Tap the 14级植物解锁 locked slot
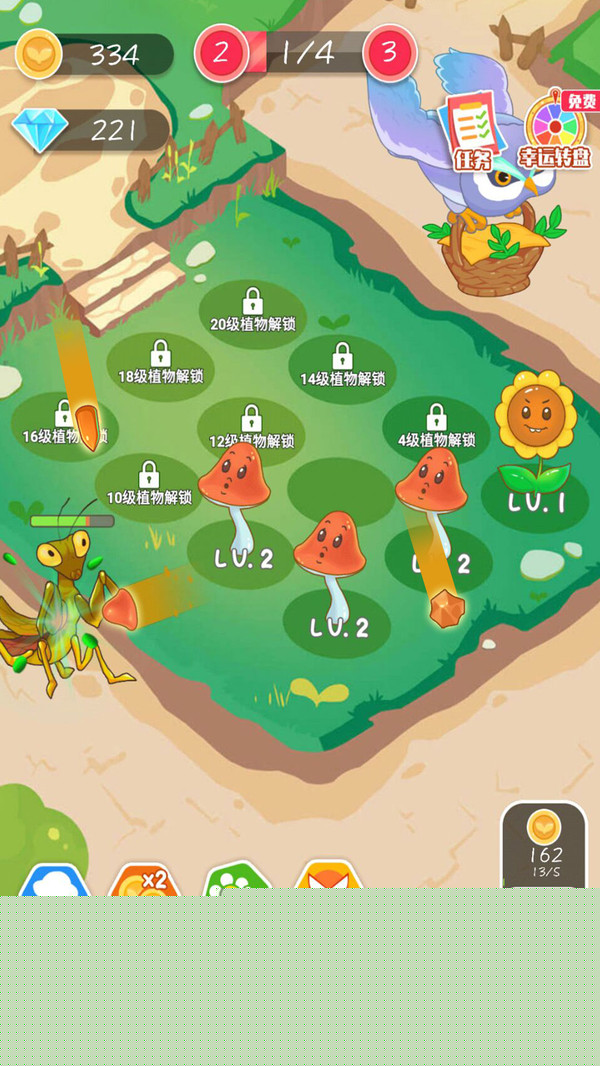Image resolution: width=600 pixels, height=1066 pixels. (342, 367)
